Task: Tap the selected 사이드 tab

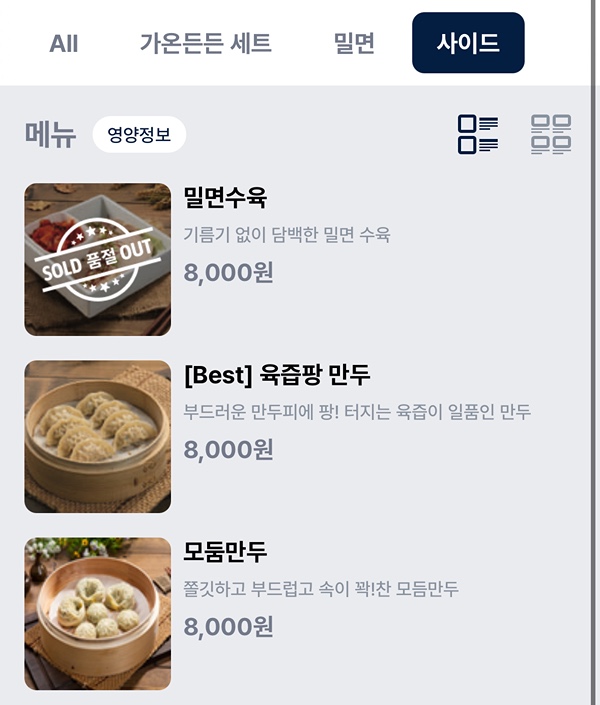Action: 468,44
